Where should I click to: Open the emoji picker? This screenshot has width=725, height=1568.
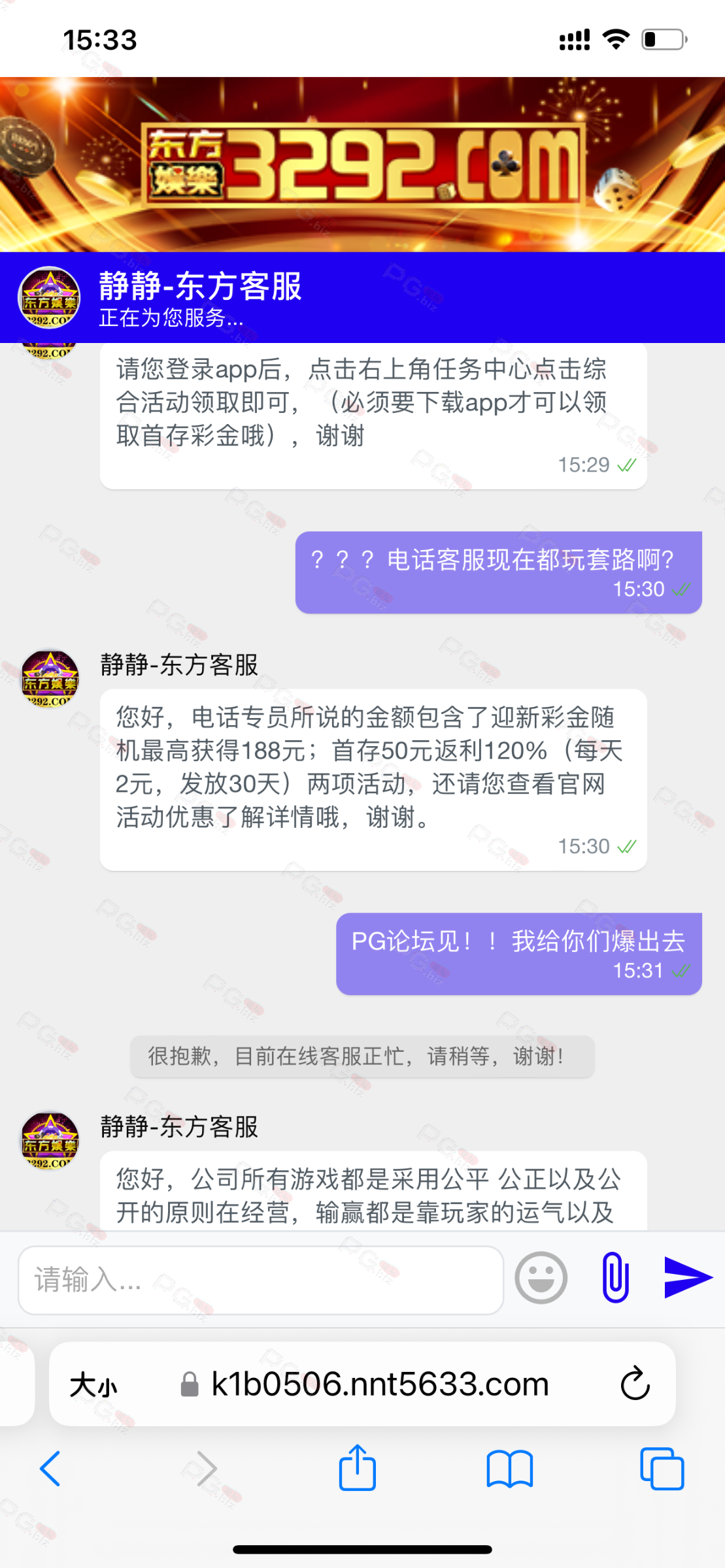541,1278
